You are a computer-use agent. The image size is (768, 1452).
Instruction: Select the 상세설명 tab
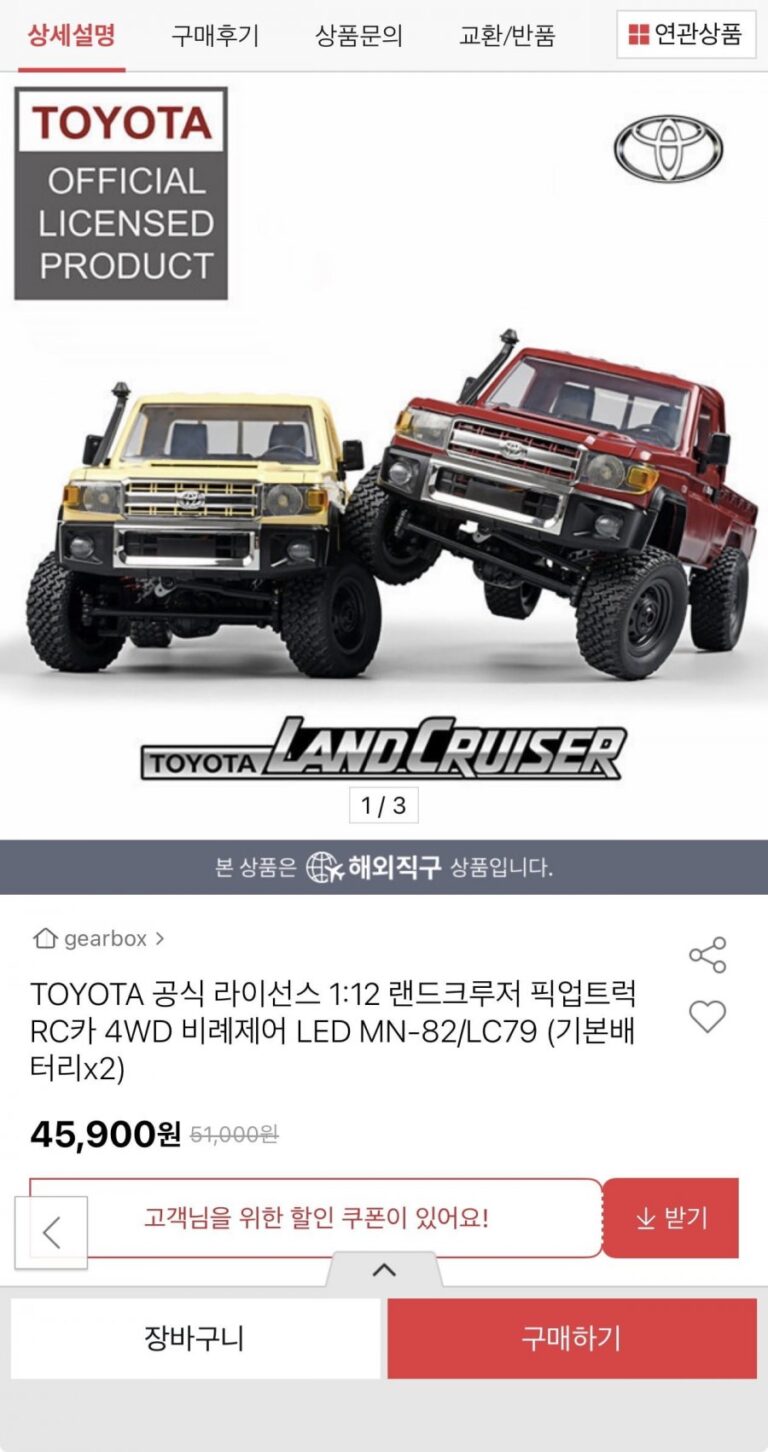[x=71, y=36]
